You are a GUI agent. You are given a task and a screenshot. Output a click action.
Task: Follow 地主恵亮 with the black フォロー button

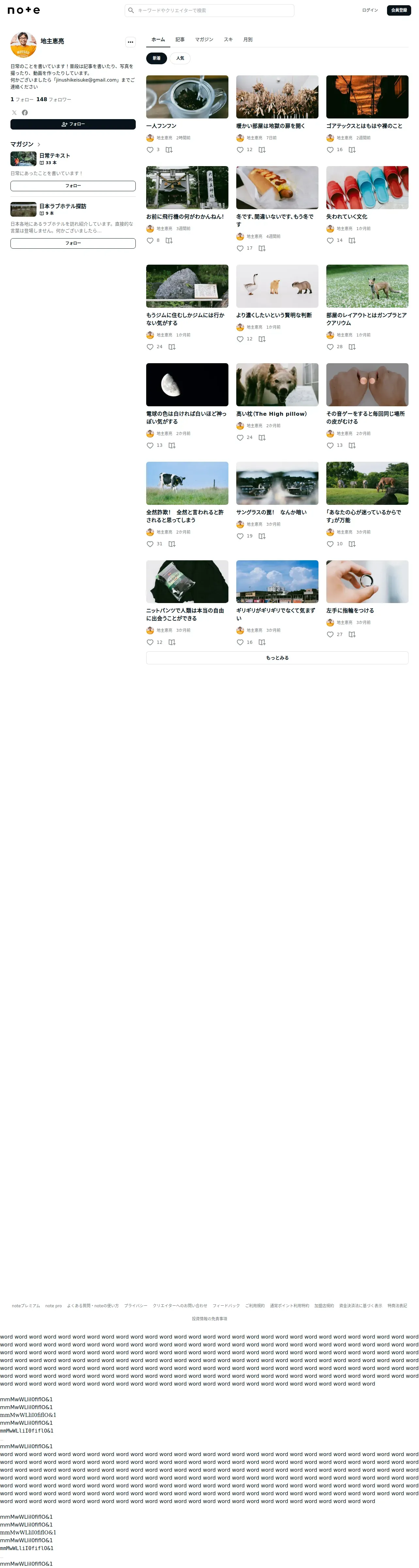(x=73, y=124)
